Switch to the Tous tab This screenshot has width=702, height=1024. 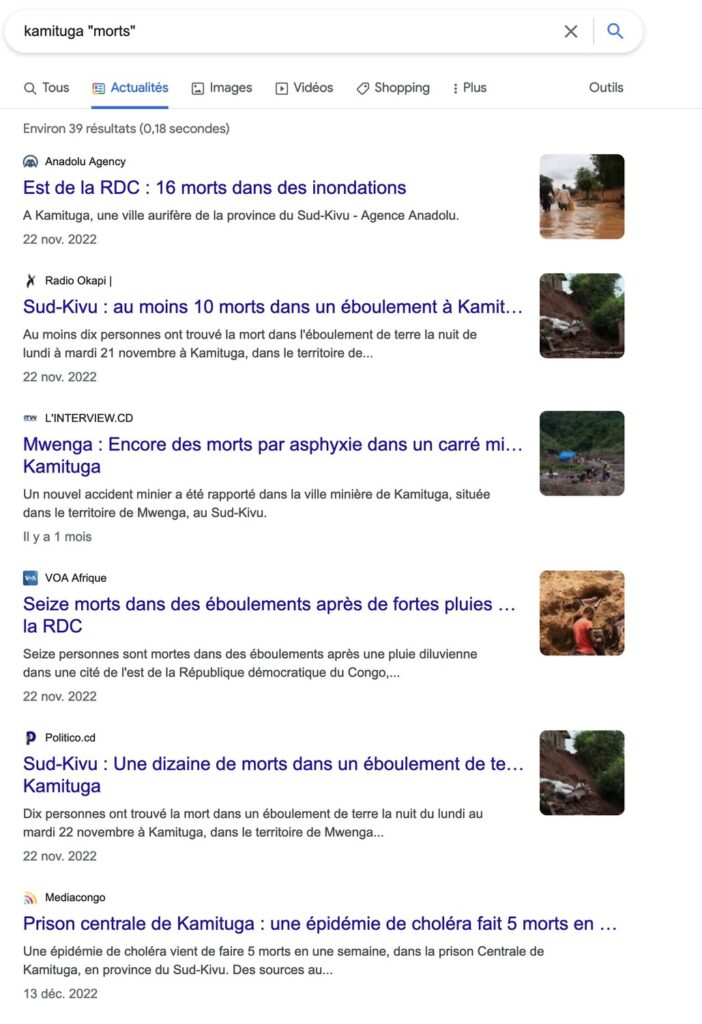pos(46,88)
